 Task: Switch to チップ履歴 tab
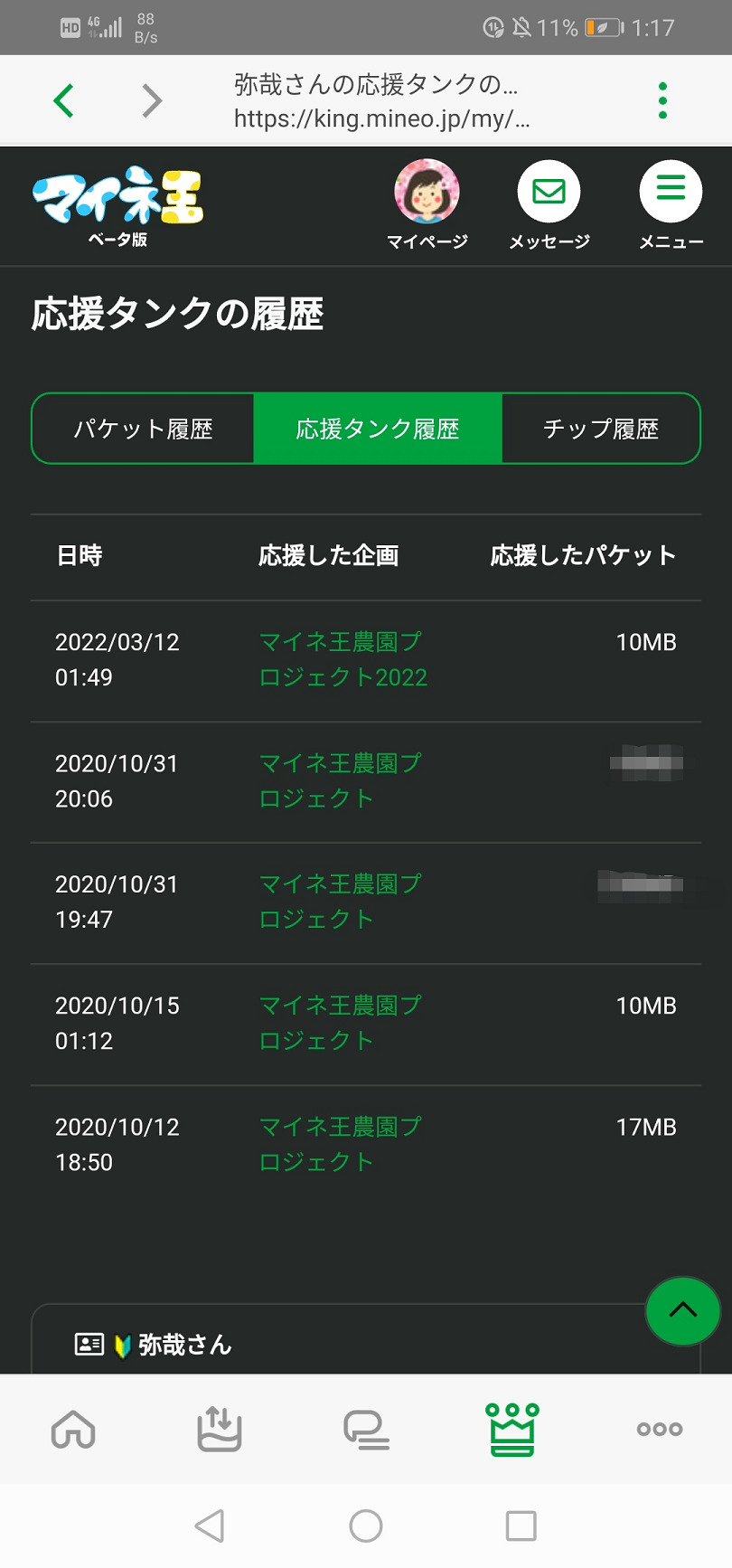coord(601,429)
